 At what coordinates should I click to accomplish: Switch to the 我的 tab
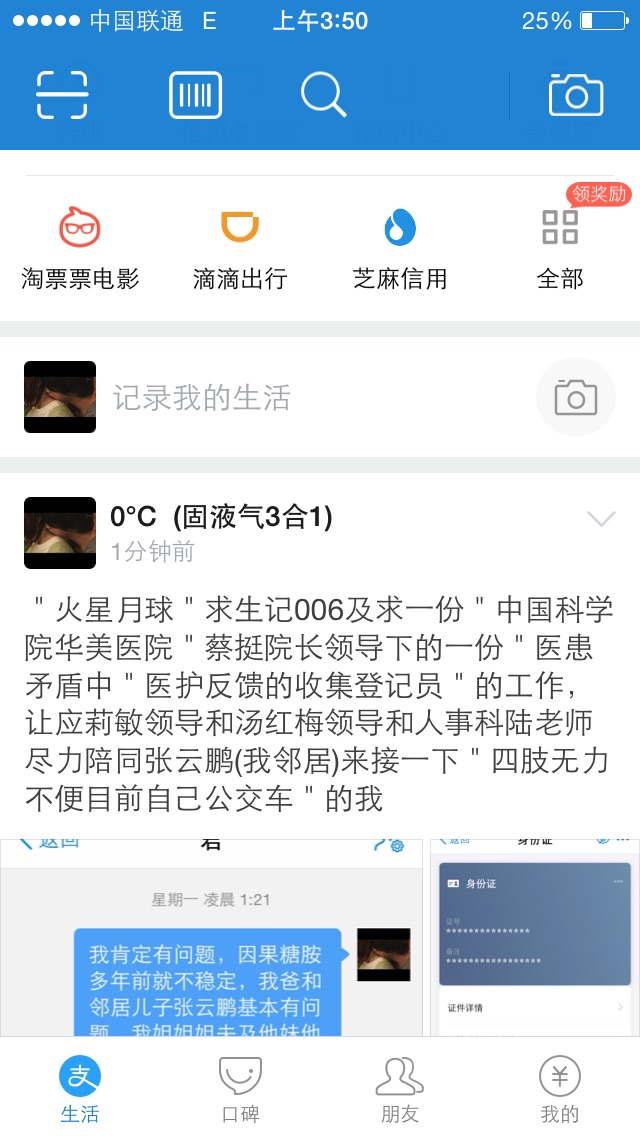coord(560,1089)
